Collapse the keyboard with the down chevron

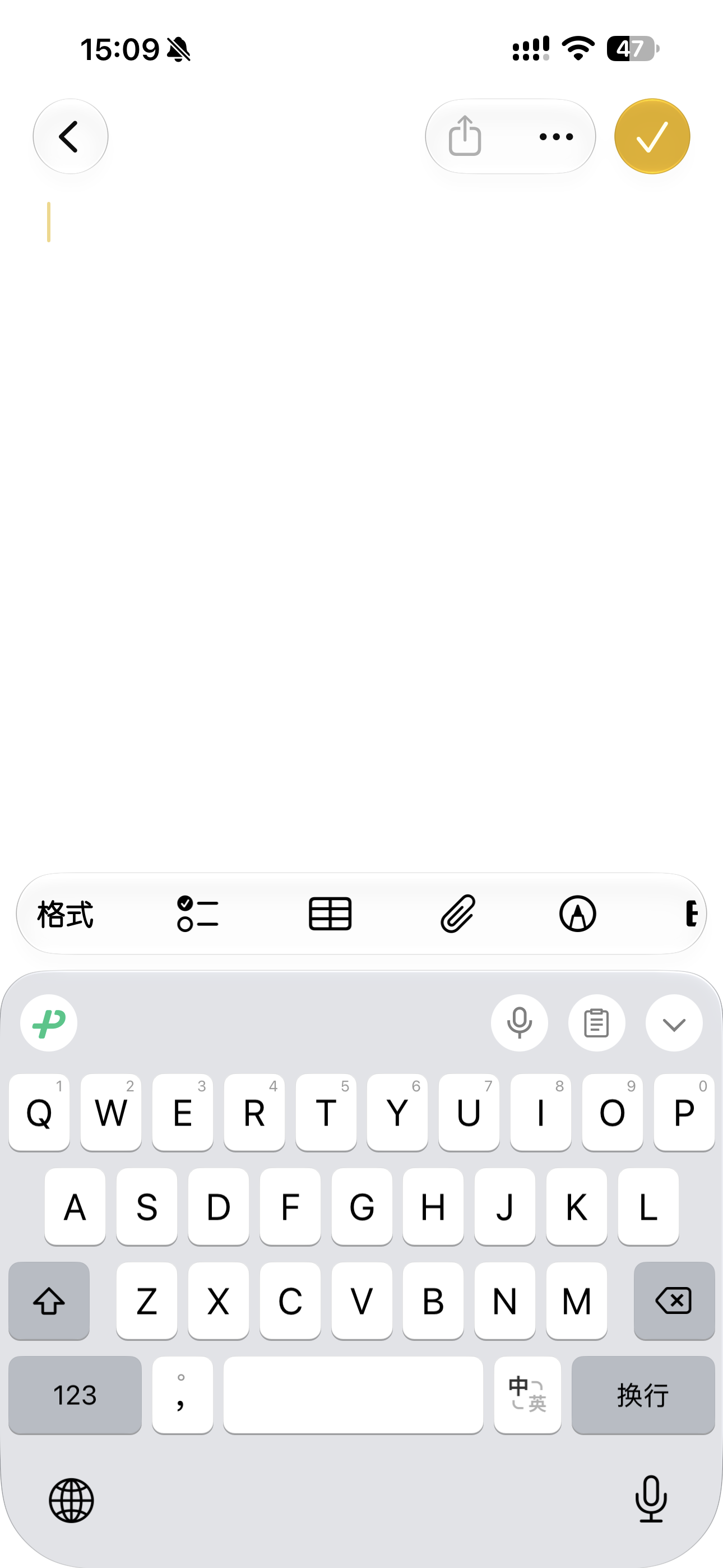[674, 1023]
